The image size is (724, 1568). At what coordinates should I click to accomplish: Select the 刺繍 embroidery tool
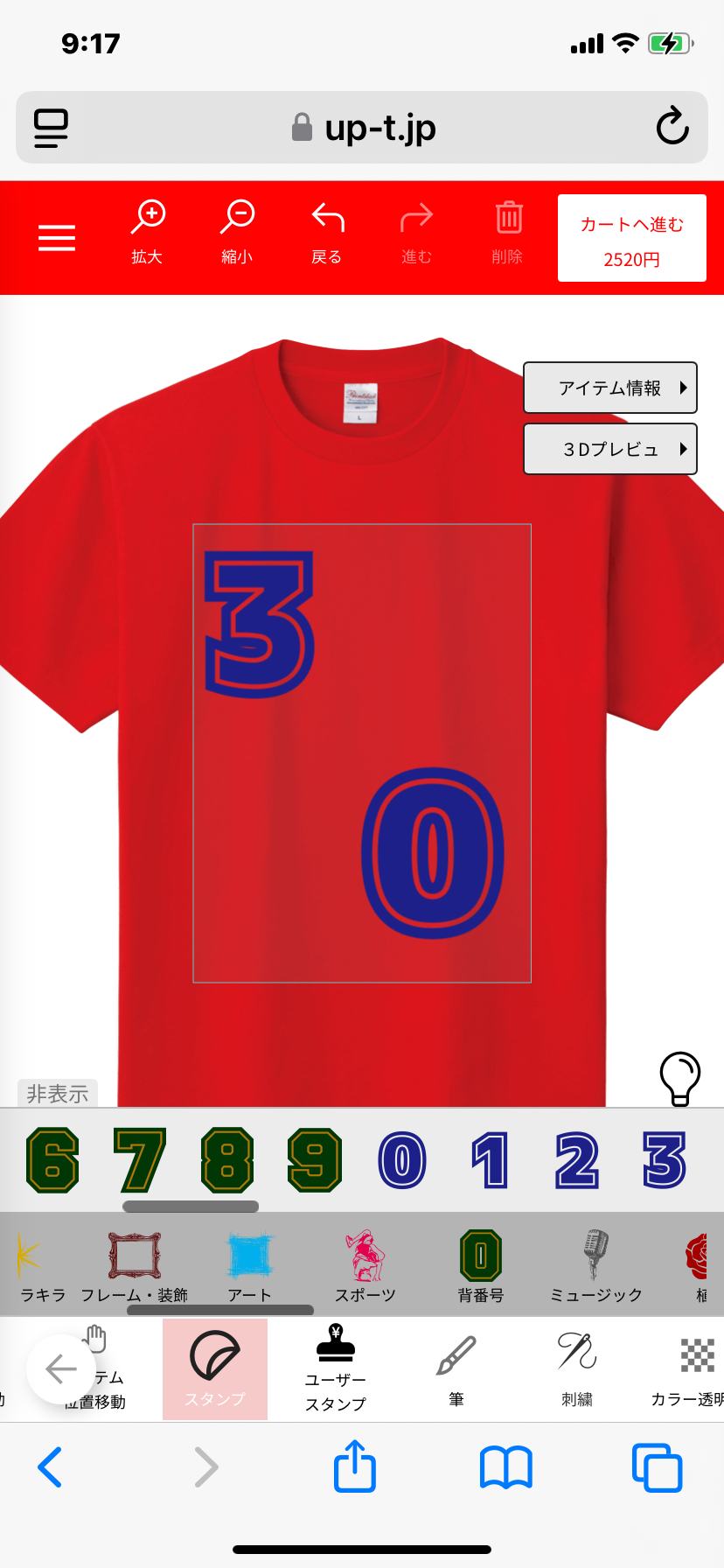pyautogui.click(x=577, y=1369)
